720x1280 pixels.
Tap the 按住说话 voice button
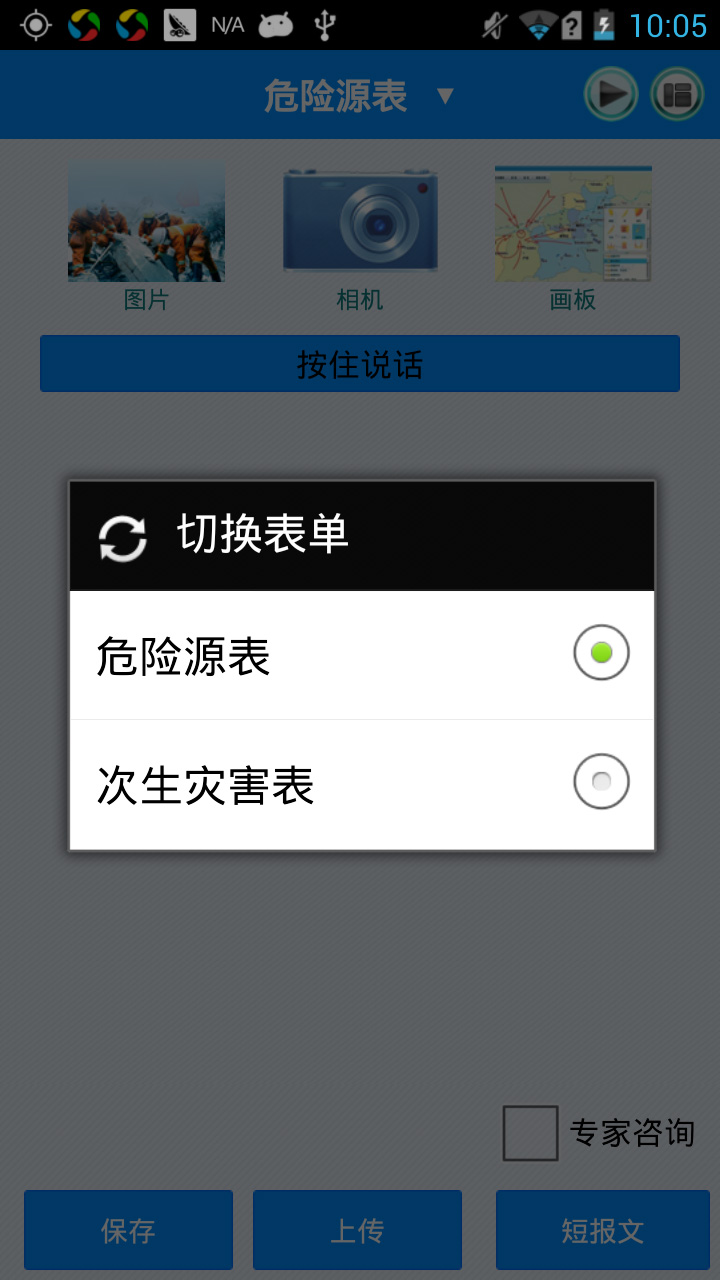[360, 364]
